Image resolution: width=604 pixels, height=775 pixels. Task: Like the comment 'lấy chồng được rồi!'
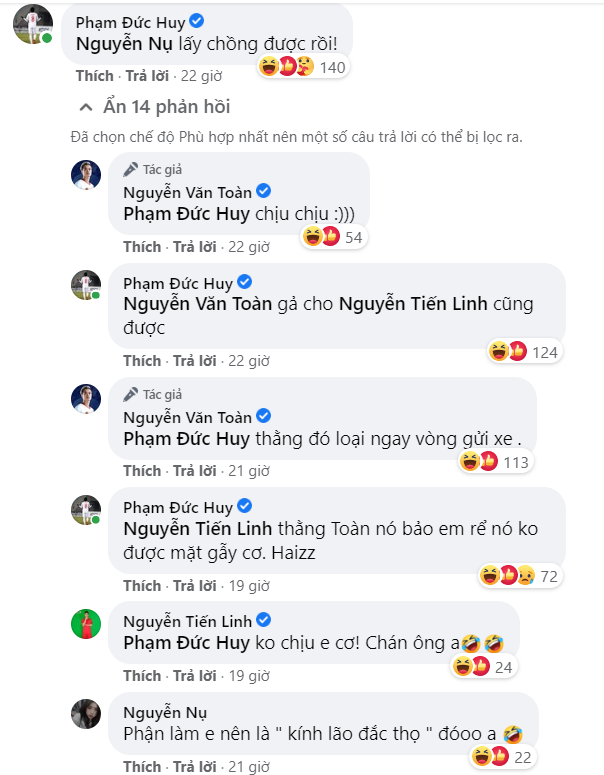[94, 75]
